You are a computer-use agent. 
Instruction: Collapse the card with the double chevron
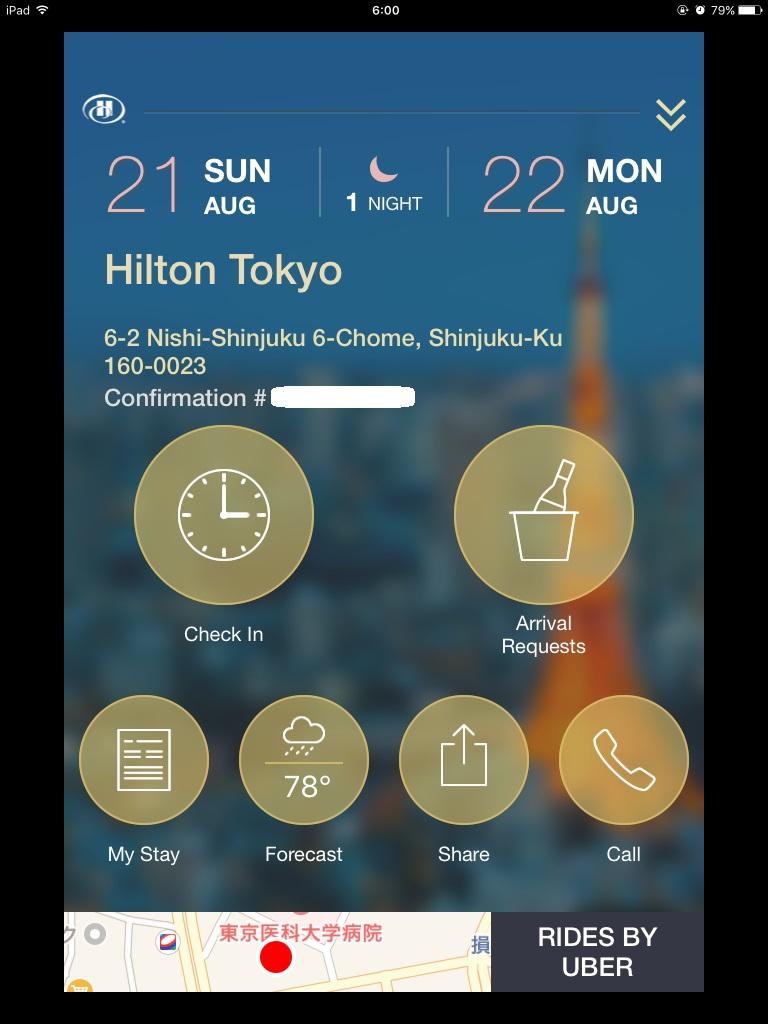click(671, 114)
